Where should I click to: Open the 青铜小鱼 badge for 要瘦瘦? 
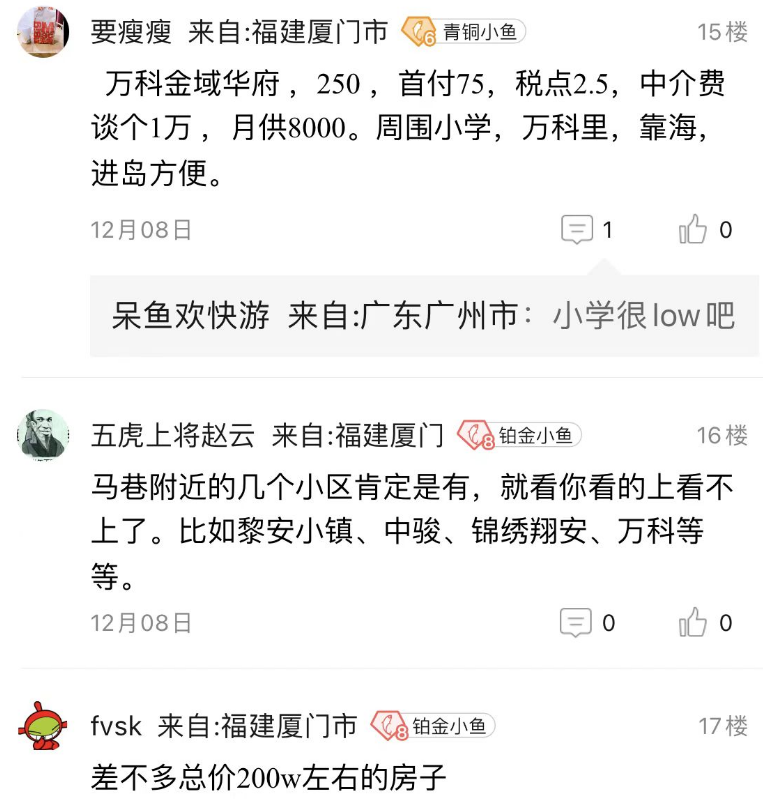(463, 32)
